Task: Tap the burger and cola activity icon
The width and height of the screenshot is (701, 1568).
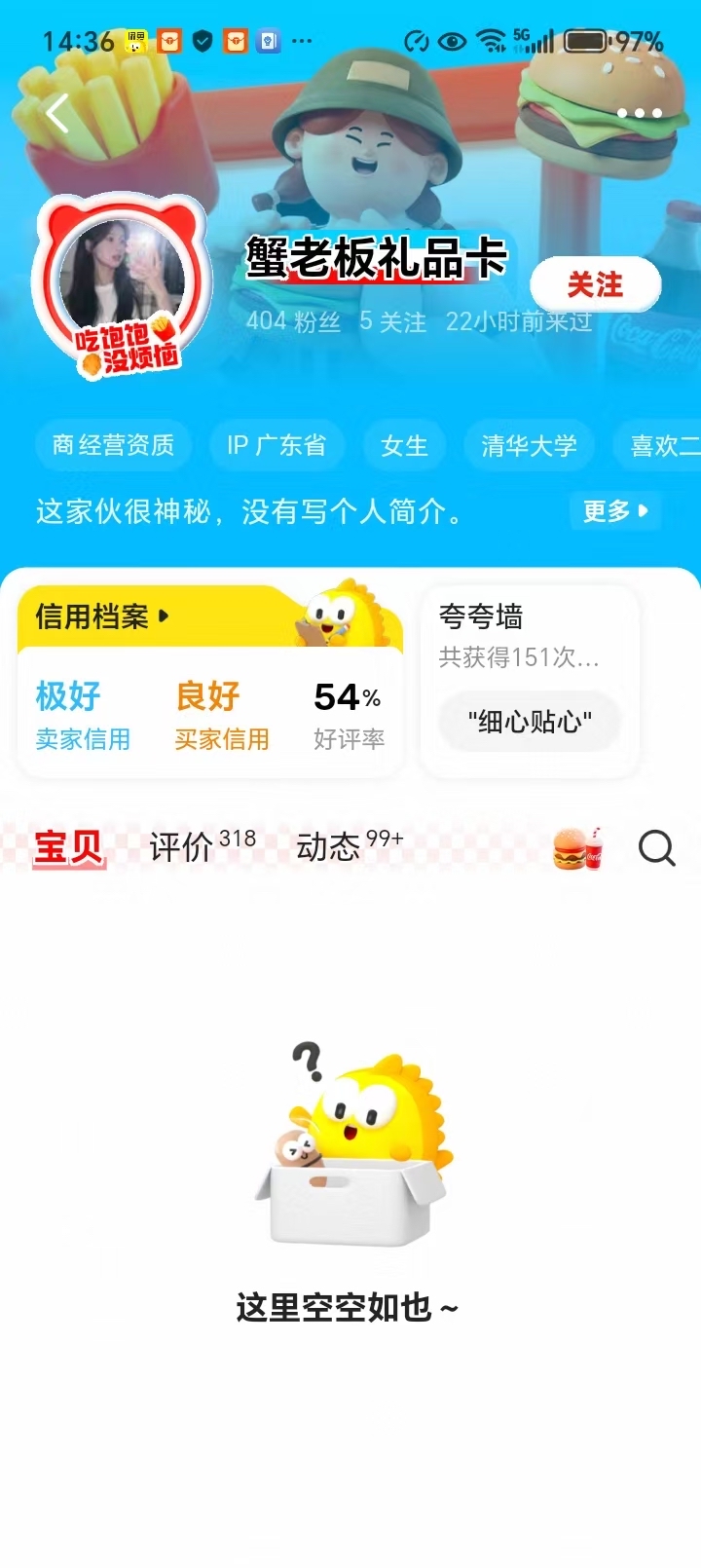Action: (x=579, y=848)
